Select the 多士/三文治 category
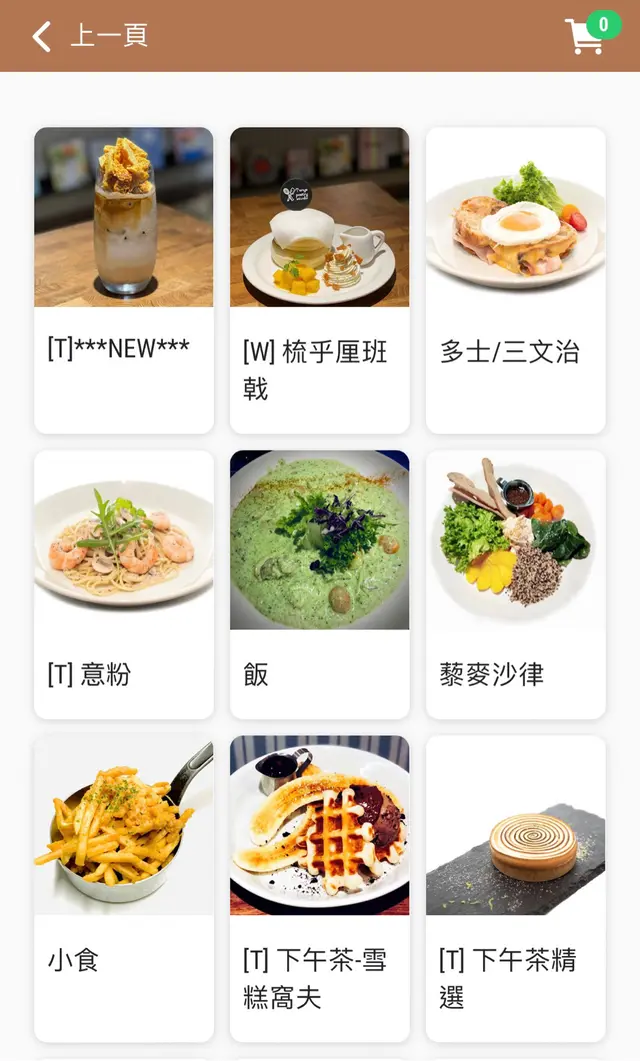640x1061 pixels. (x=516, y=280)
